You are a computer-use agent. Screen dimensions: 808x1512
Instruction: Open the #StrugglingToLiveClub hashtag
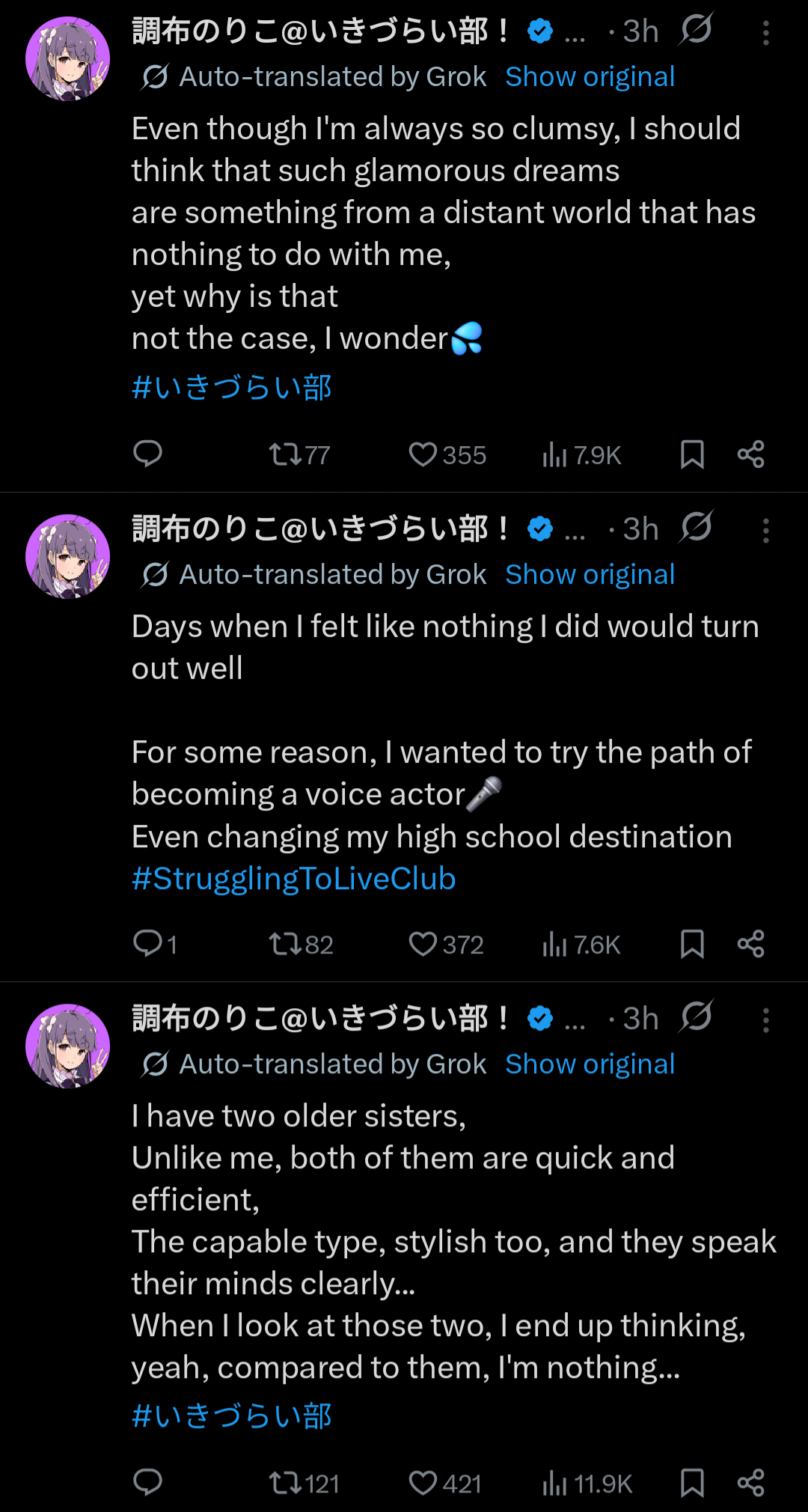(294, 879)
